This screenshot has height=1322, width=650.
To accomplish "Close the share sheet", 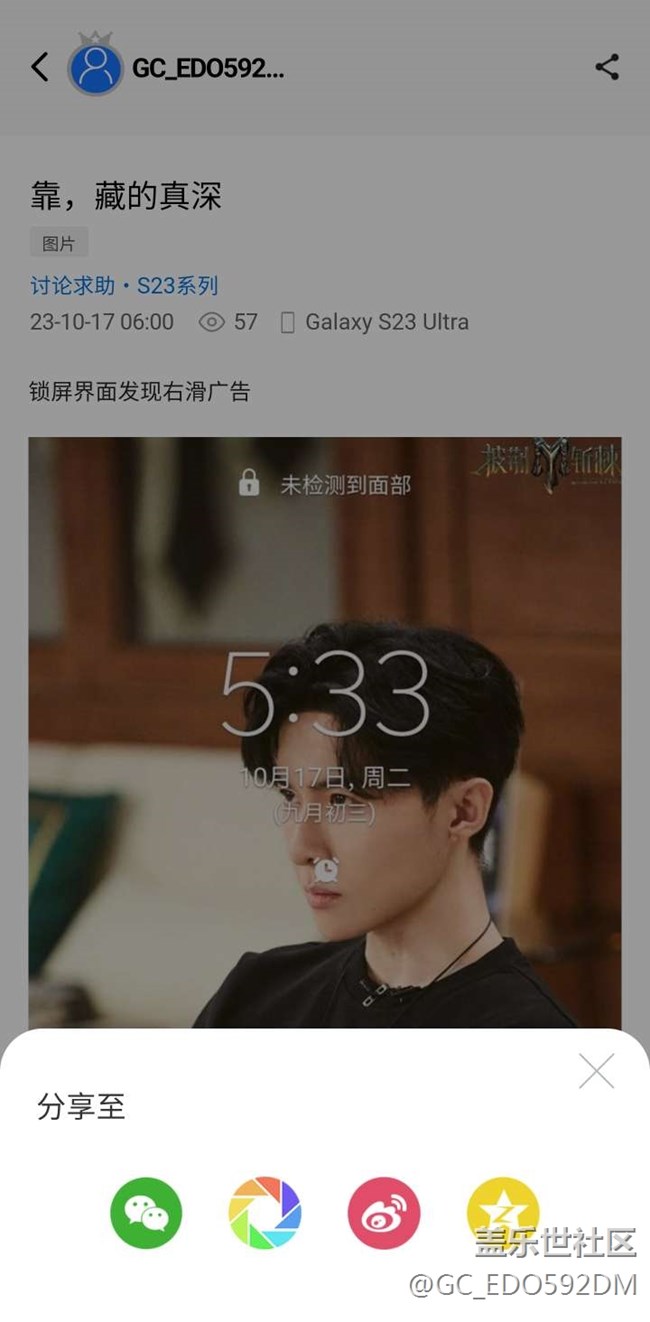I will 596,1072.
